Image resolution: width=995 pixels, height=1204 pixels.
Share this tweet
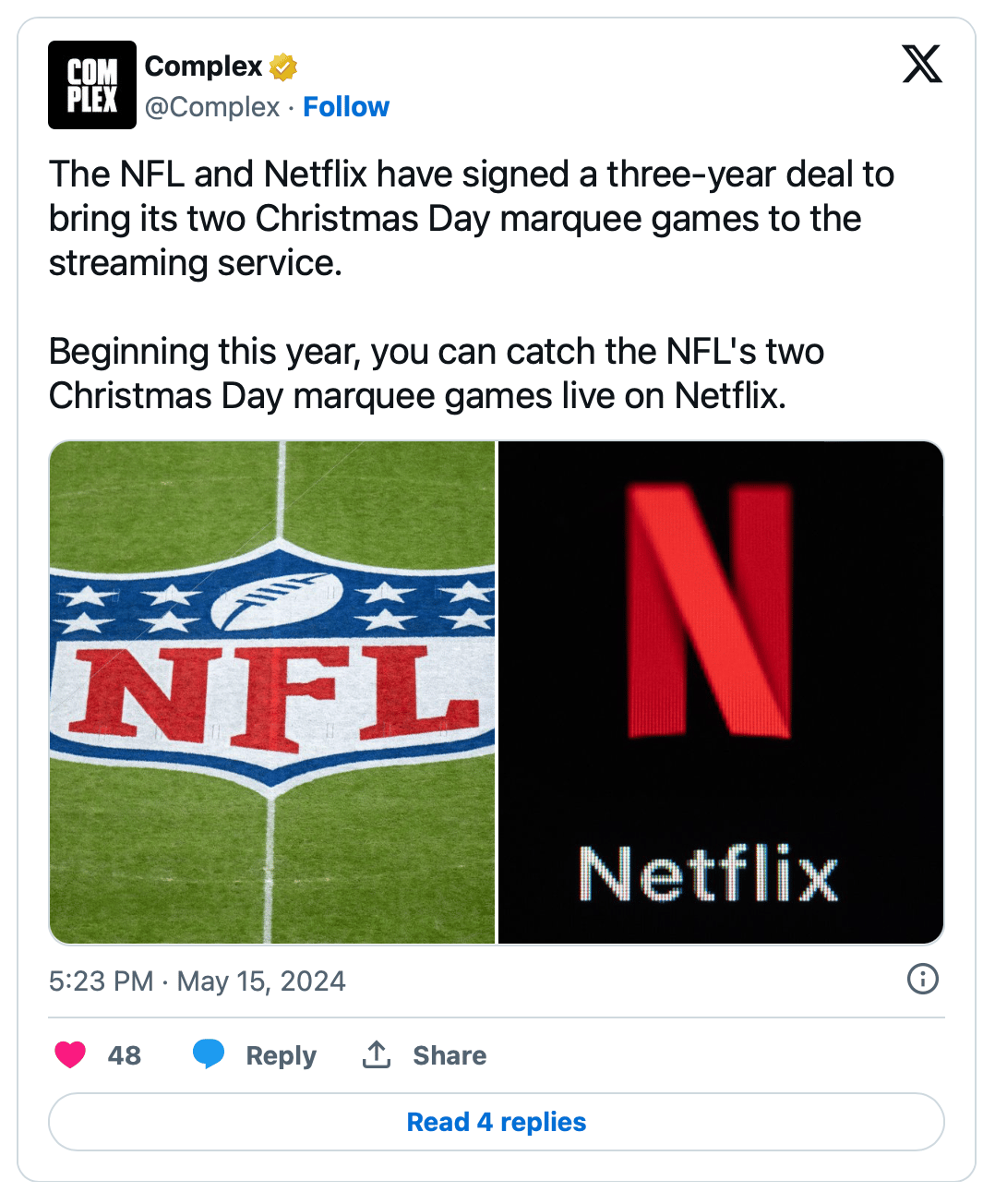point(425,1054)
